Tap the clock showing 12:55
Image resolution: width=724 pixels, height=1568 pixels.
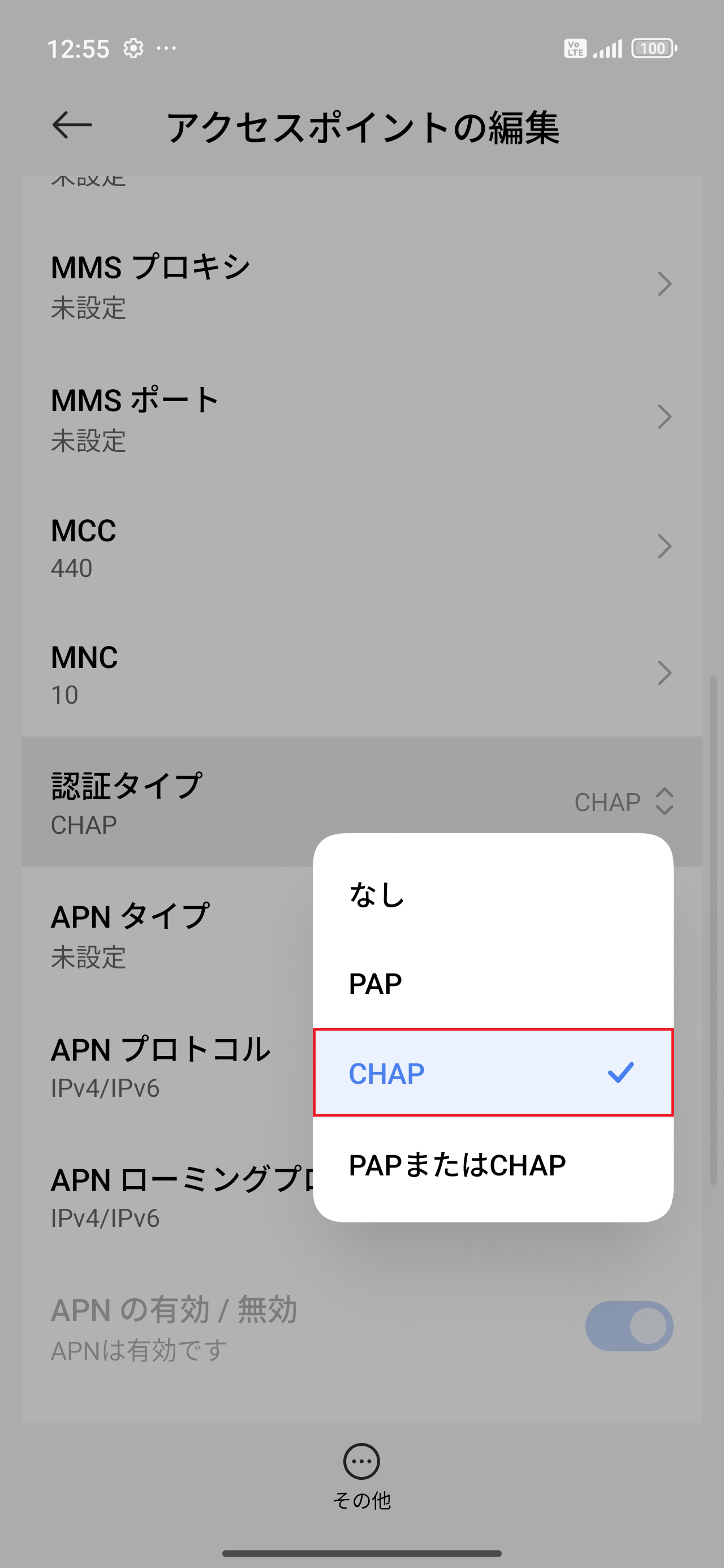pos(79,48)
